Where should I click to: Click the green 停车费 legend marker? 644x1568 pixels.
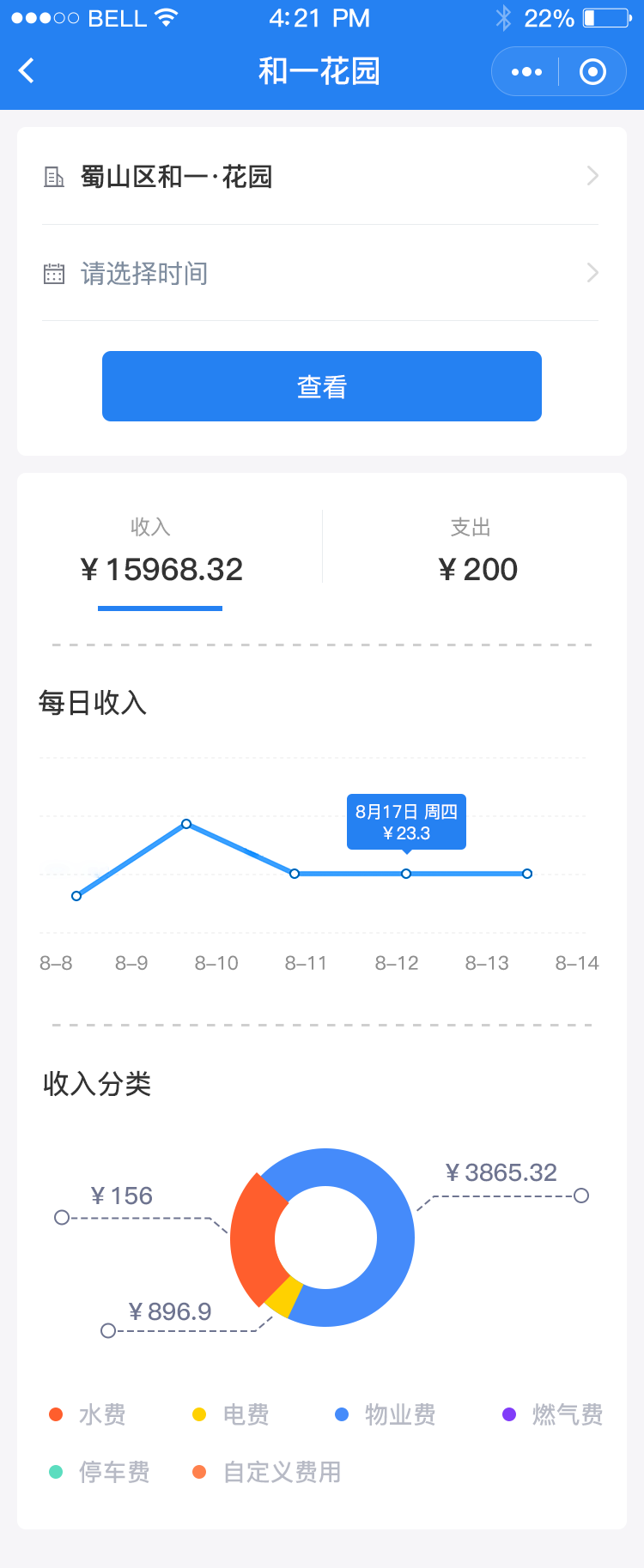[x=55, y=1473]
